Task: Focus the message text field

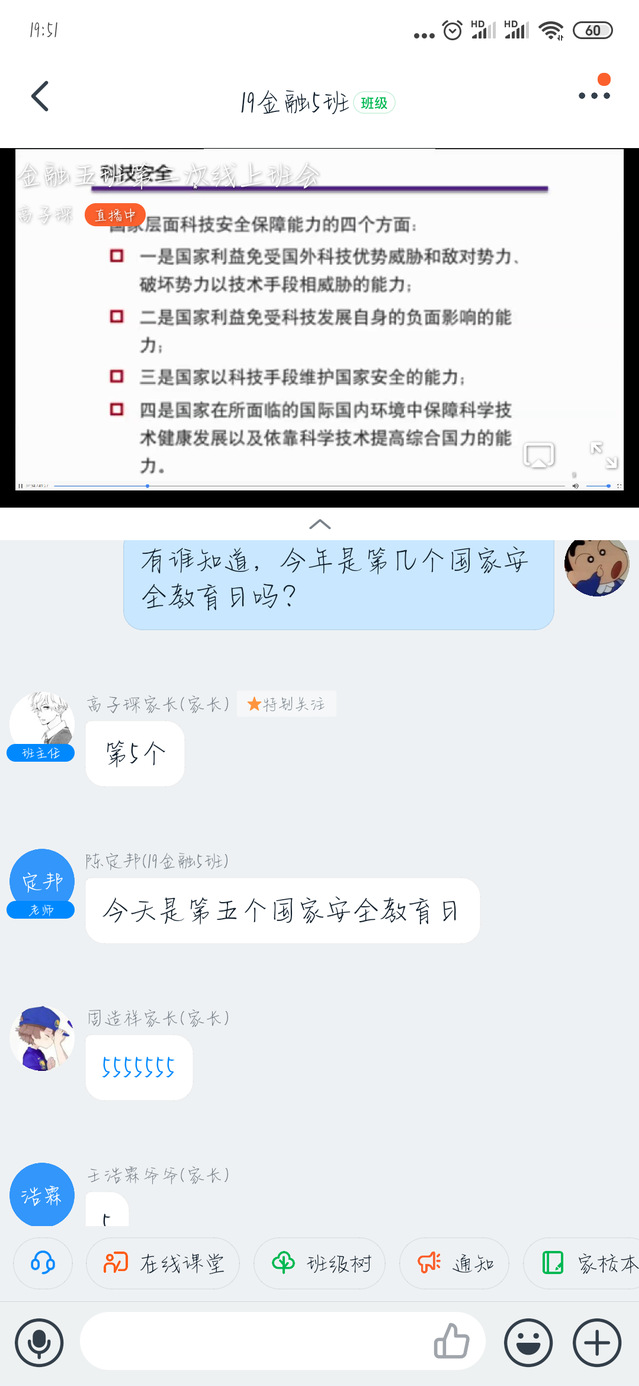Action: click(x=250, y=1342)
